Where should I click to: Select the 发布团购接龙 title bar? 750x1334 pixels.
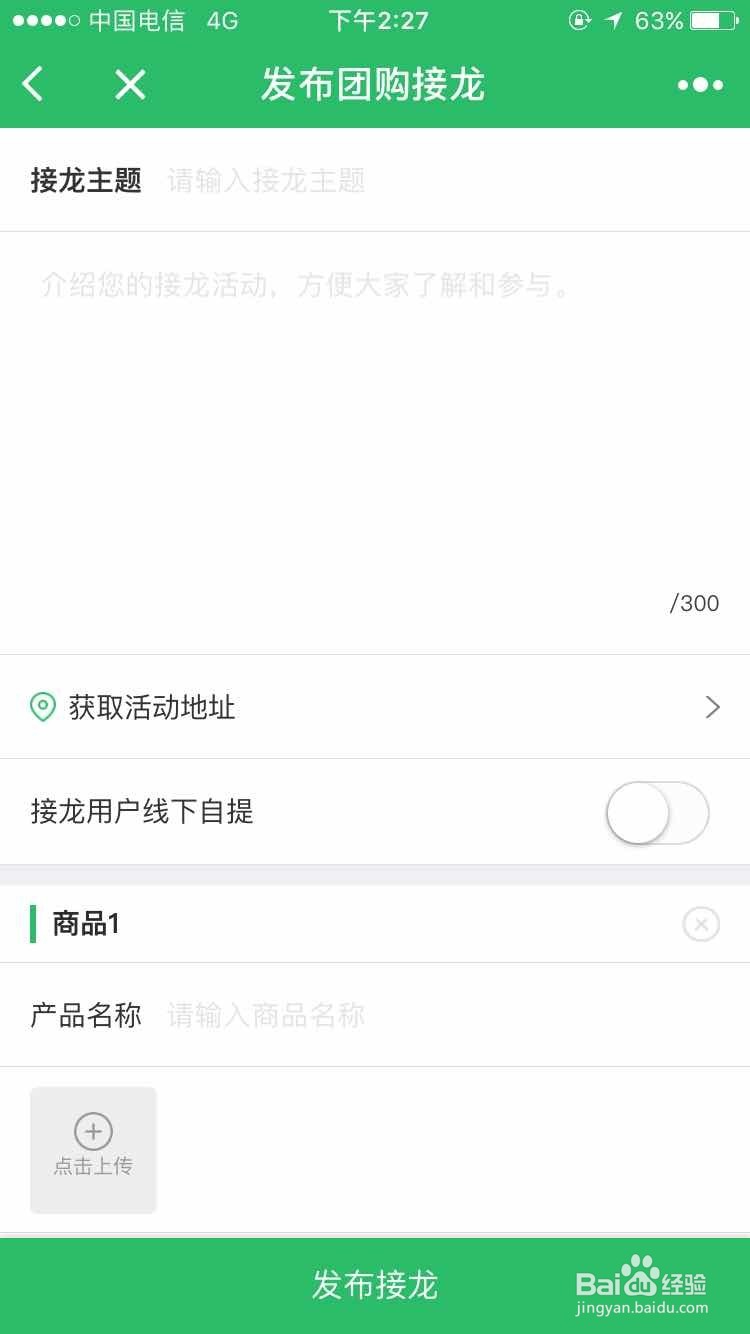375,85
